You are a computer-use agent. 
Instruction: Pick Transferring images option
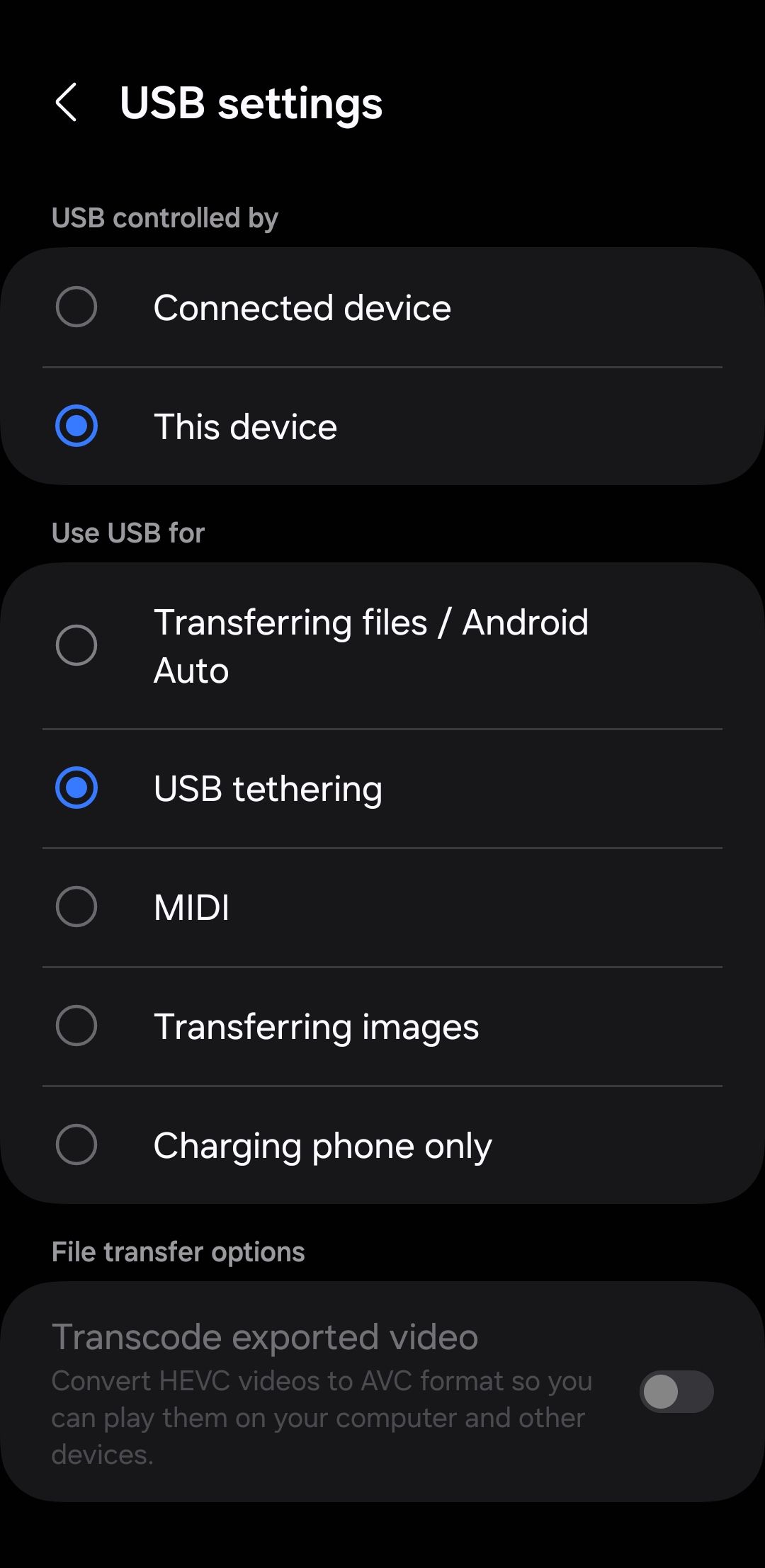click(76, 1026)
